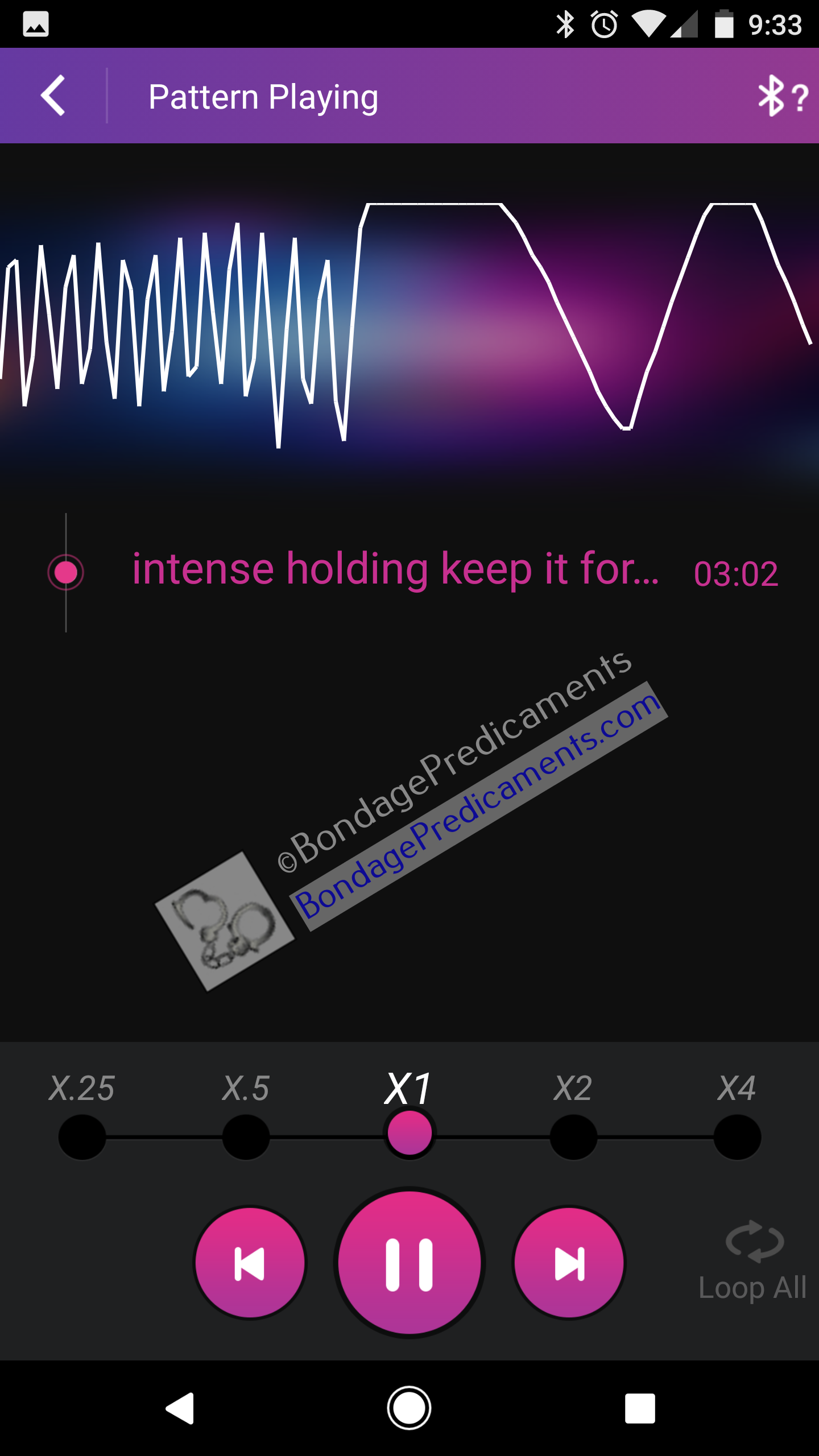The image size is (819, 1456).
Task: Open the Bluetooth connection screen
Action: point(771,96)
